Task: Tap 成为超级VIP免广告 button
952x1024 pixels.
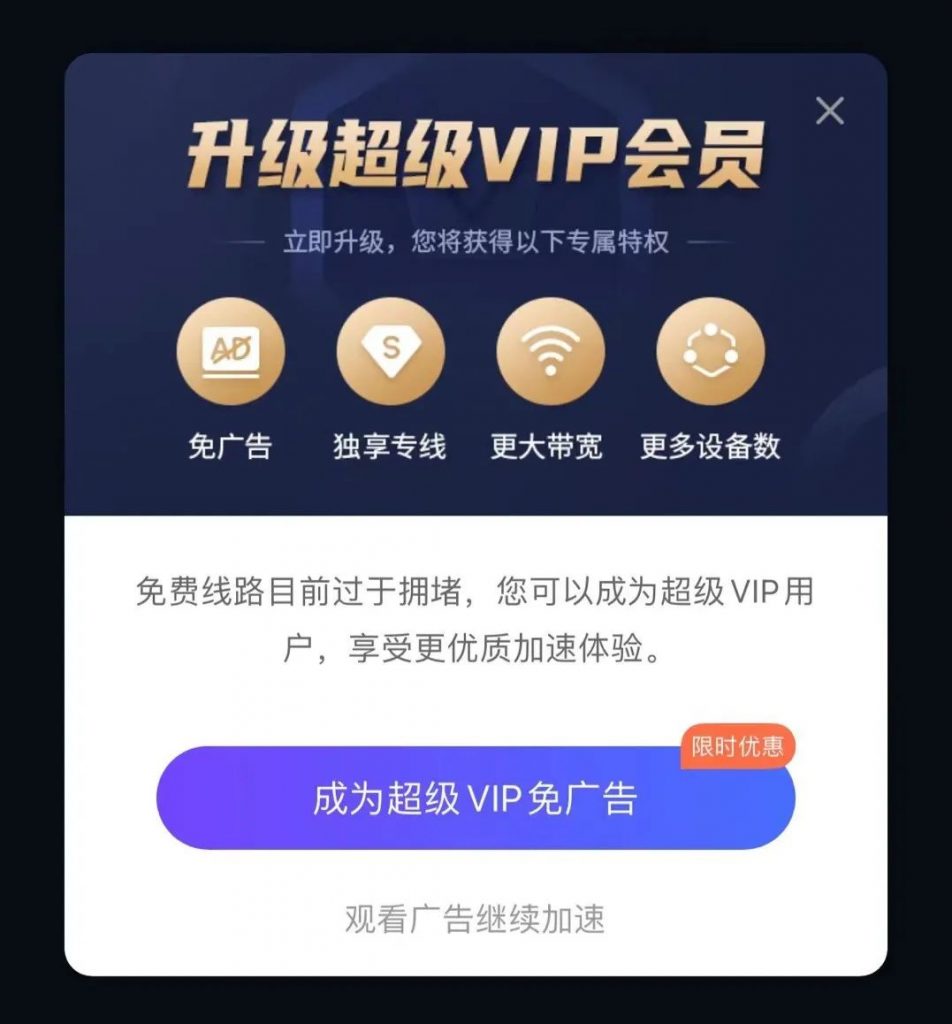Action: (x=475, y=799)
